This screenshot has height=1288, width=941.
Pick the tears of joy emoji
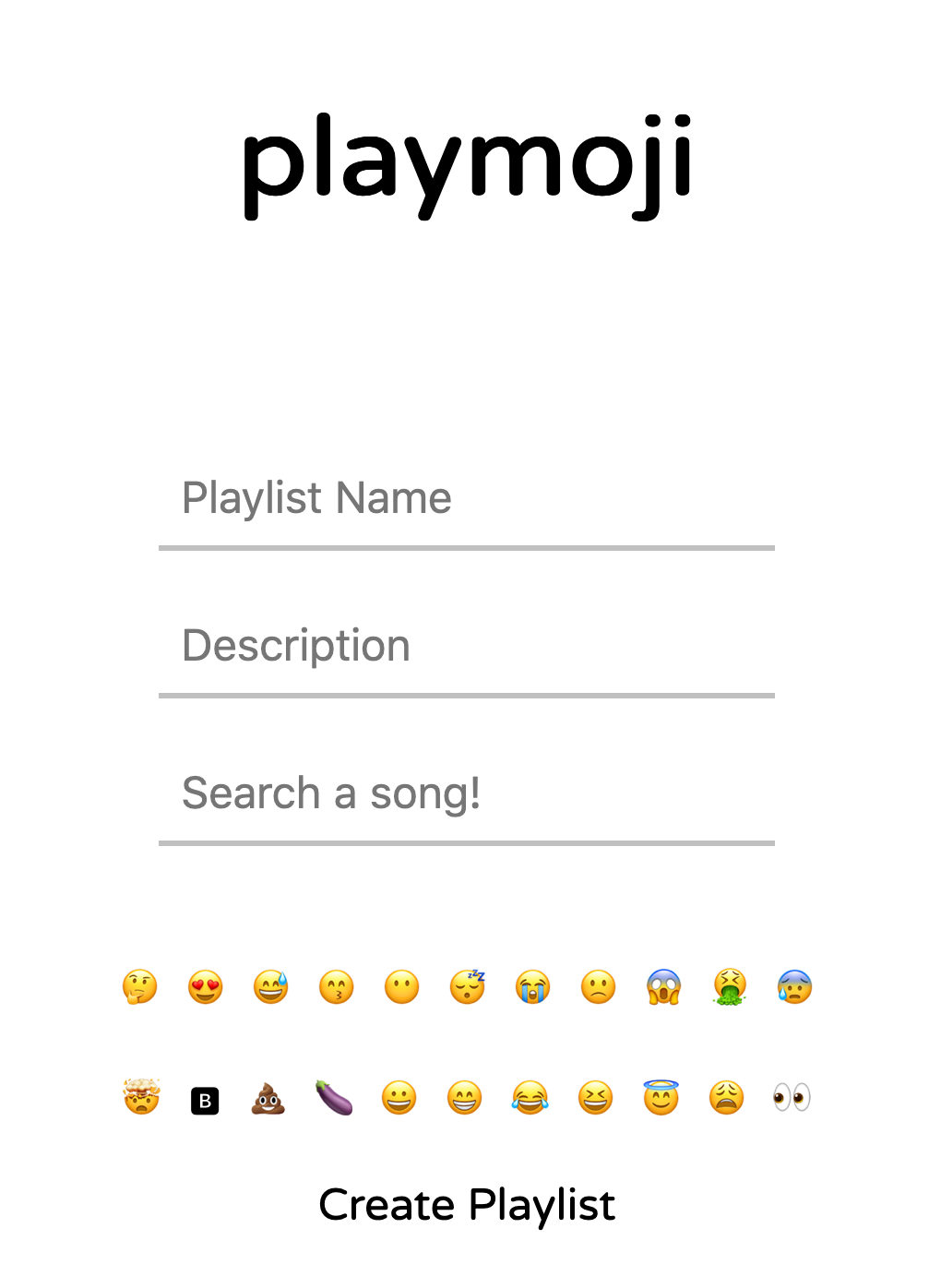point(530,1098)
